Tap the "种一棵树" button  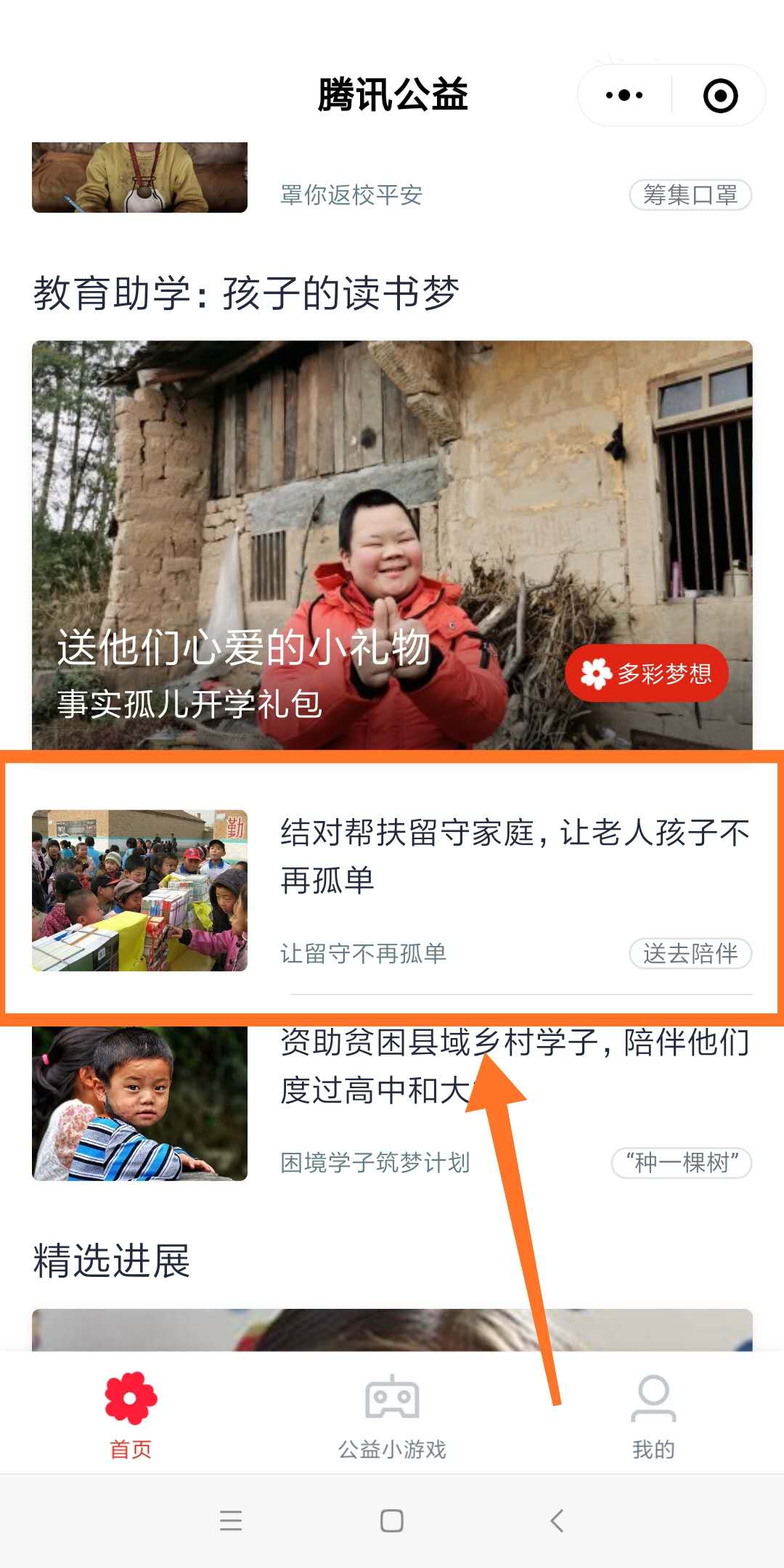pos(681,1162)
